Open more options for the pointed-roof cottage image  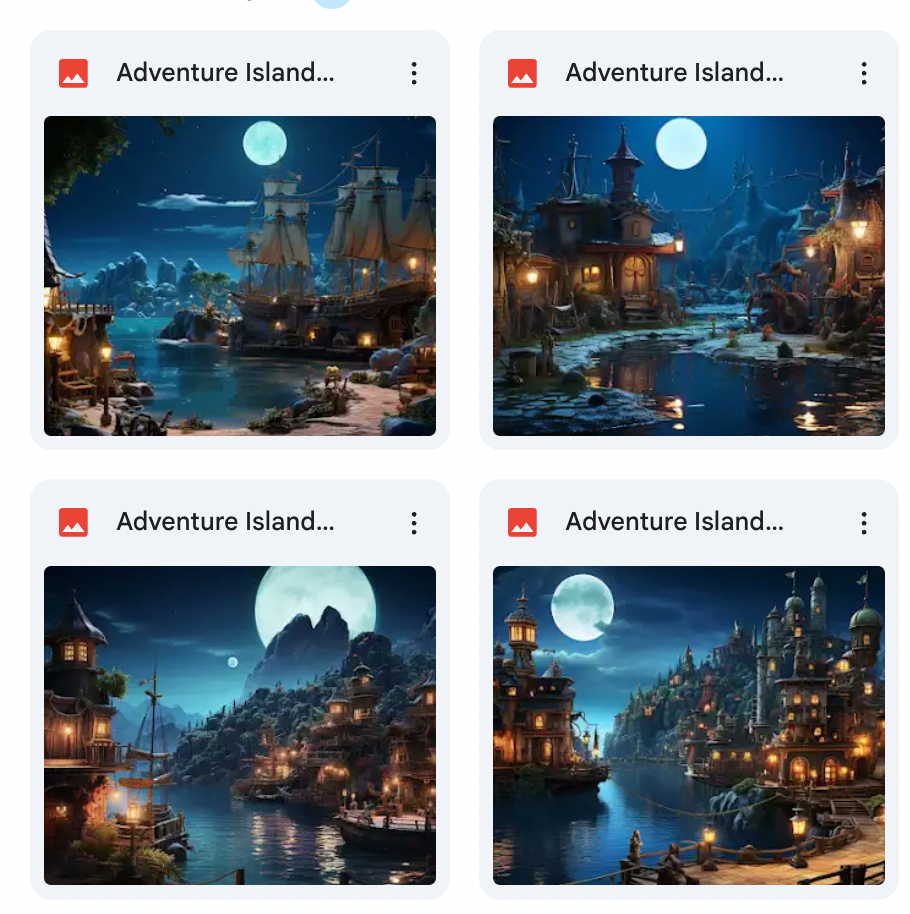pyautogui.click(x=863, y=73)
